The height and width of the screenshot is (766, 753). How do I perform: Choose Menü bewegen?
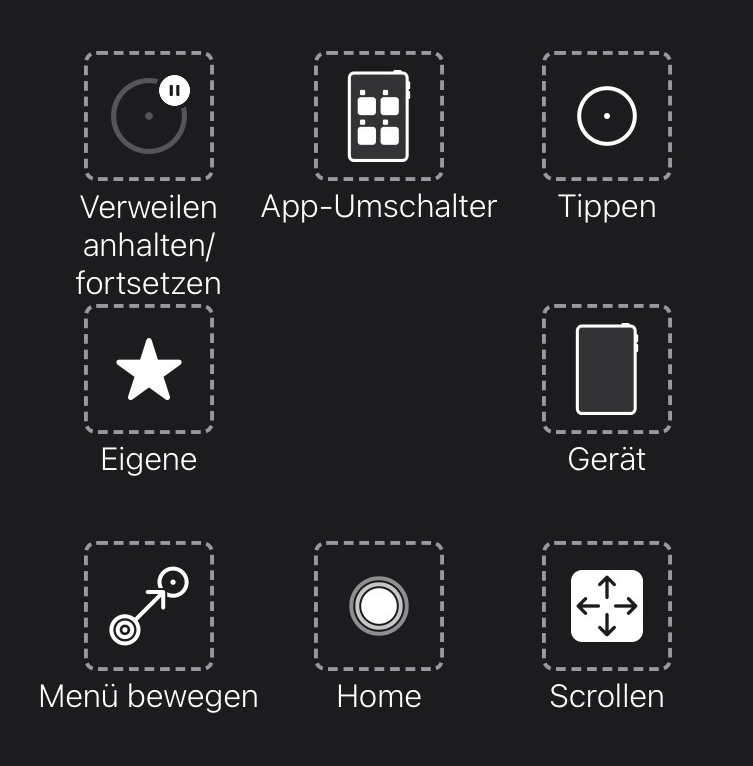point(149,606)
